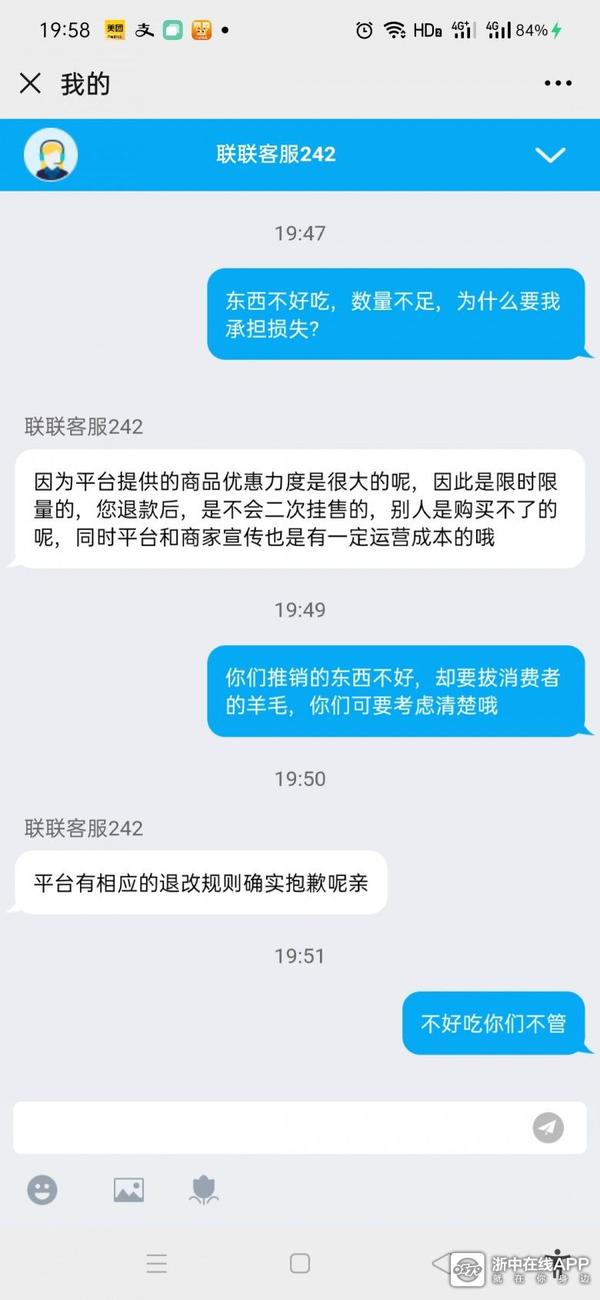Tap the flower icon beside the image icon
This screenshot has height=1300, width=600.
[204, 1189]
